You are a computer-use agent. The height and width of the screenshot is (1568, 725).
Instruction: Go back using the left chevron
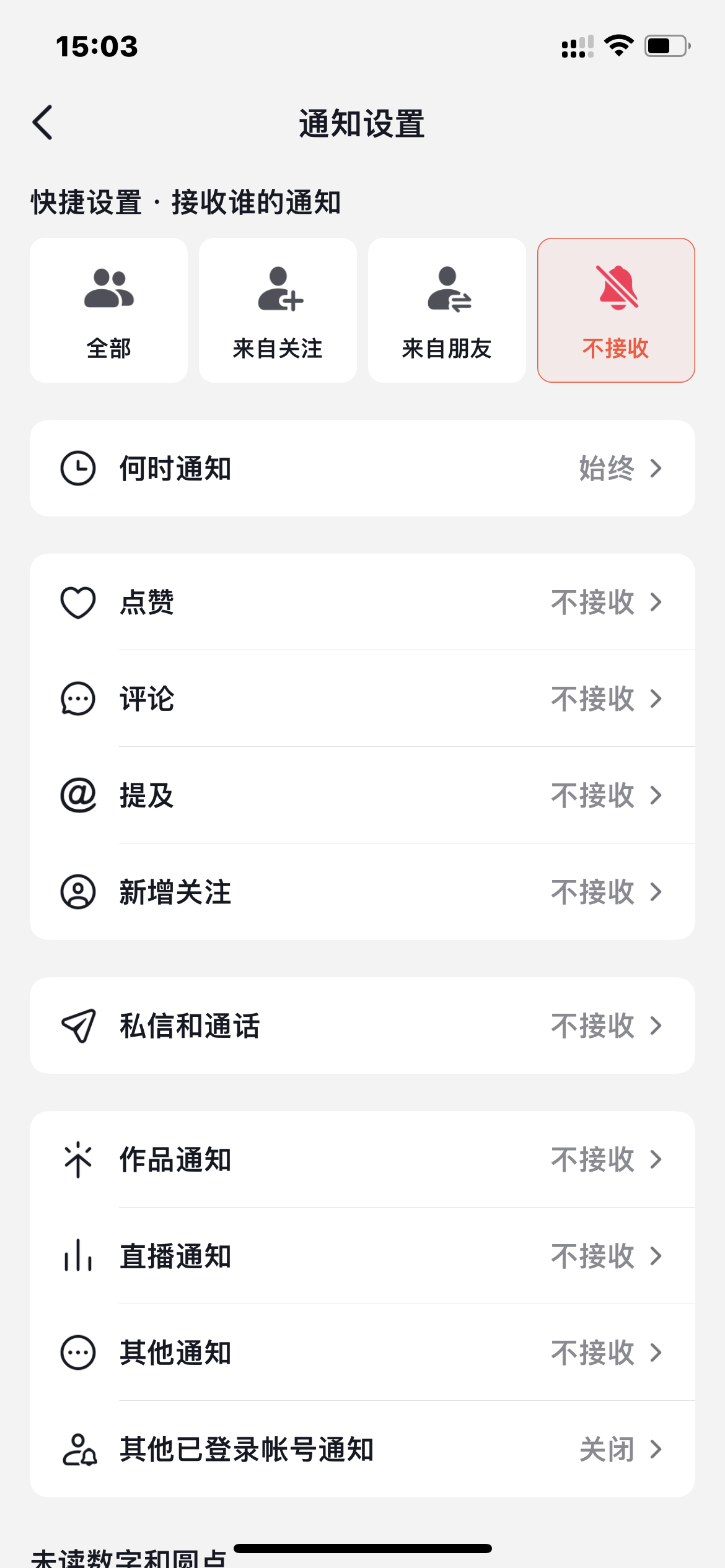tap(42, 123)
